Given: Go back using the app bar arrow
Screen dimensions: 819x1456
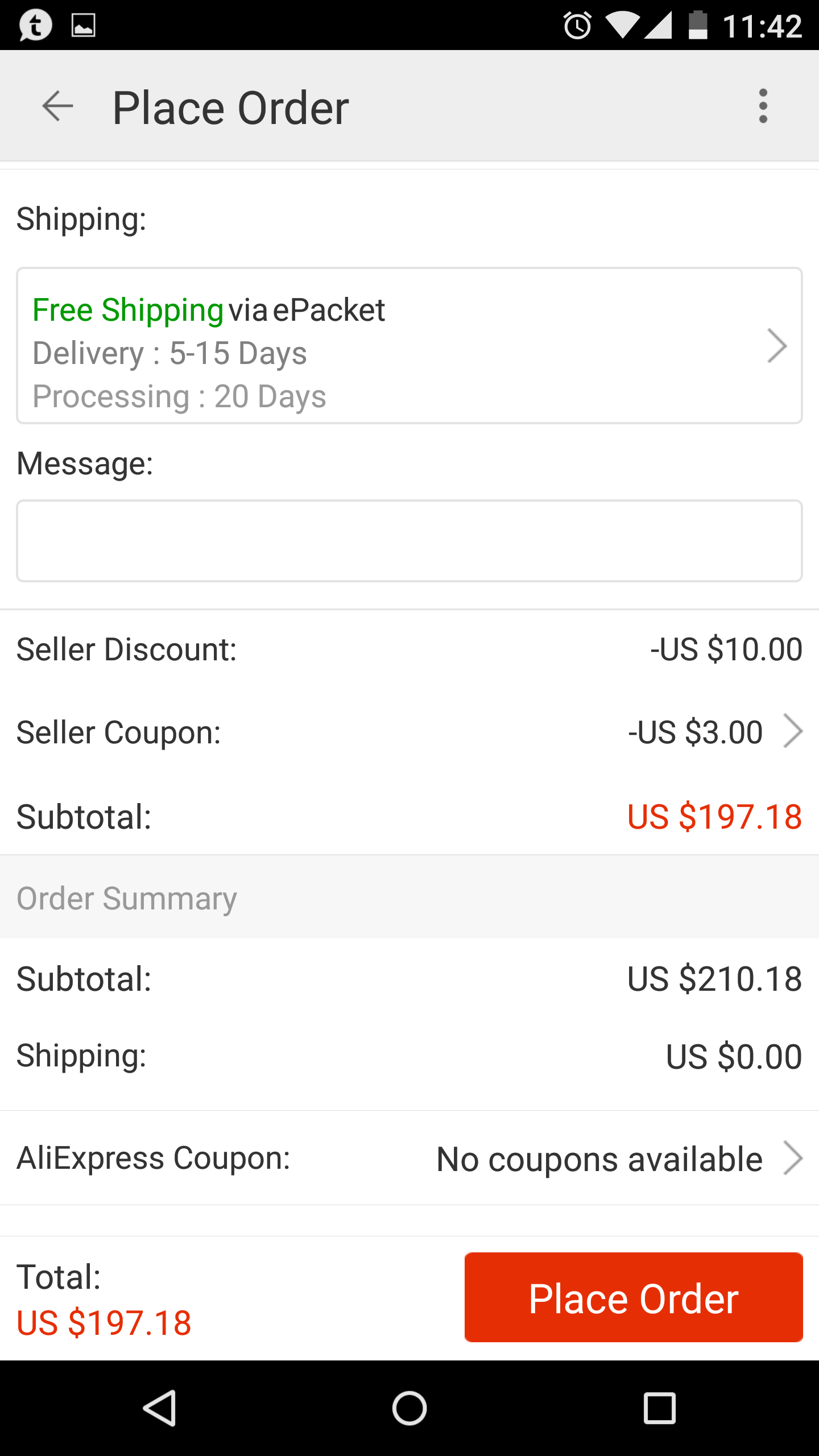Looking at the screenshot, I should coord(57,106).
